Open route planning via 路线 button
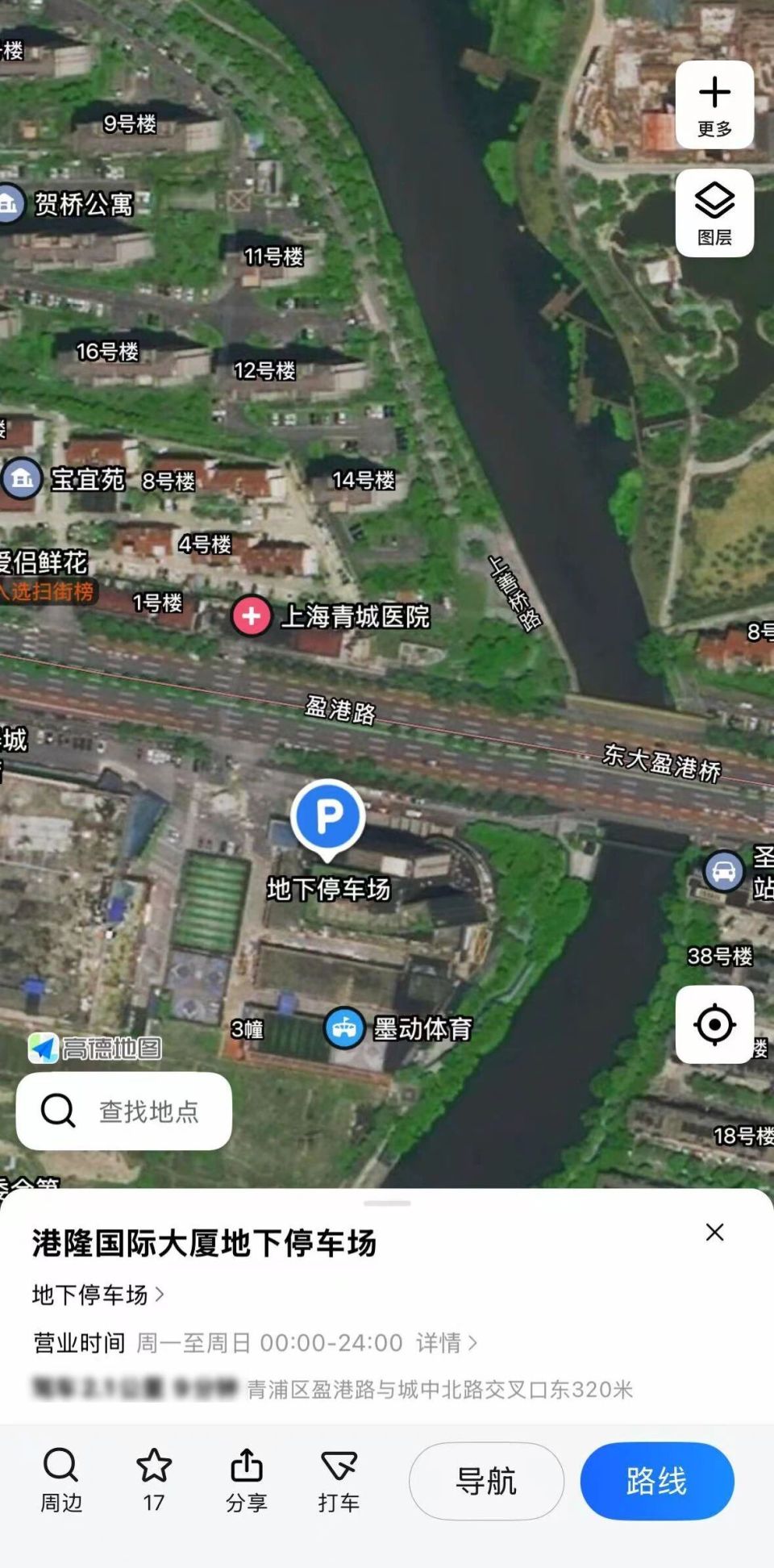The image size is (774, 1568). point(657,1481)
